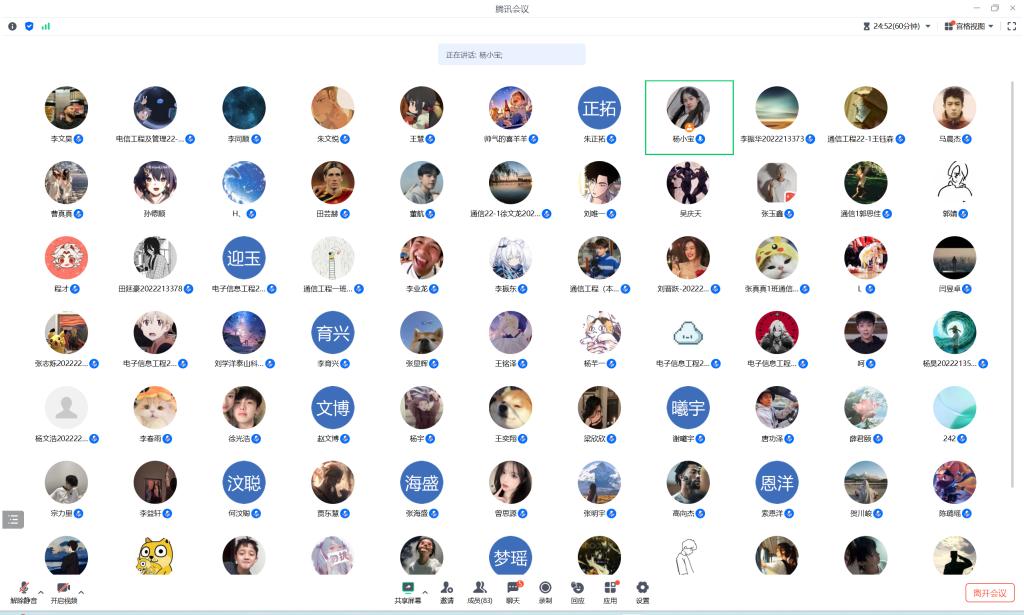
Task: Open the members (成员) list
Action: 480,591
